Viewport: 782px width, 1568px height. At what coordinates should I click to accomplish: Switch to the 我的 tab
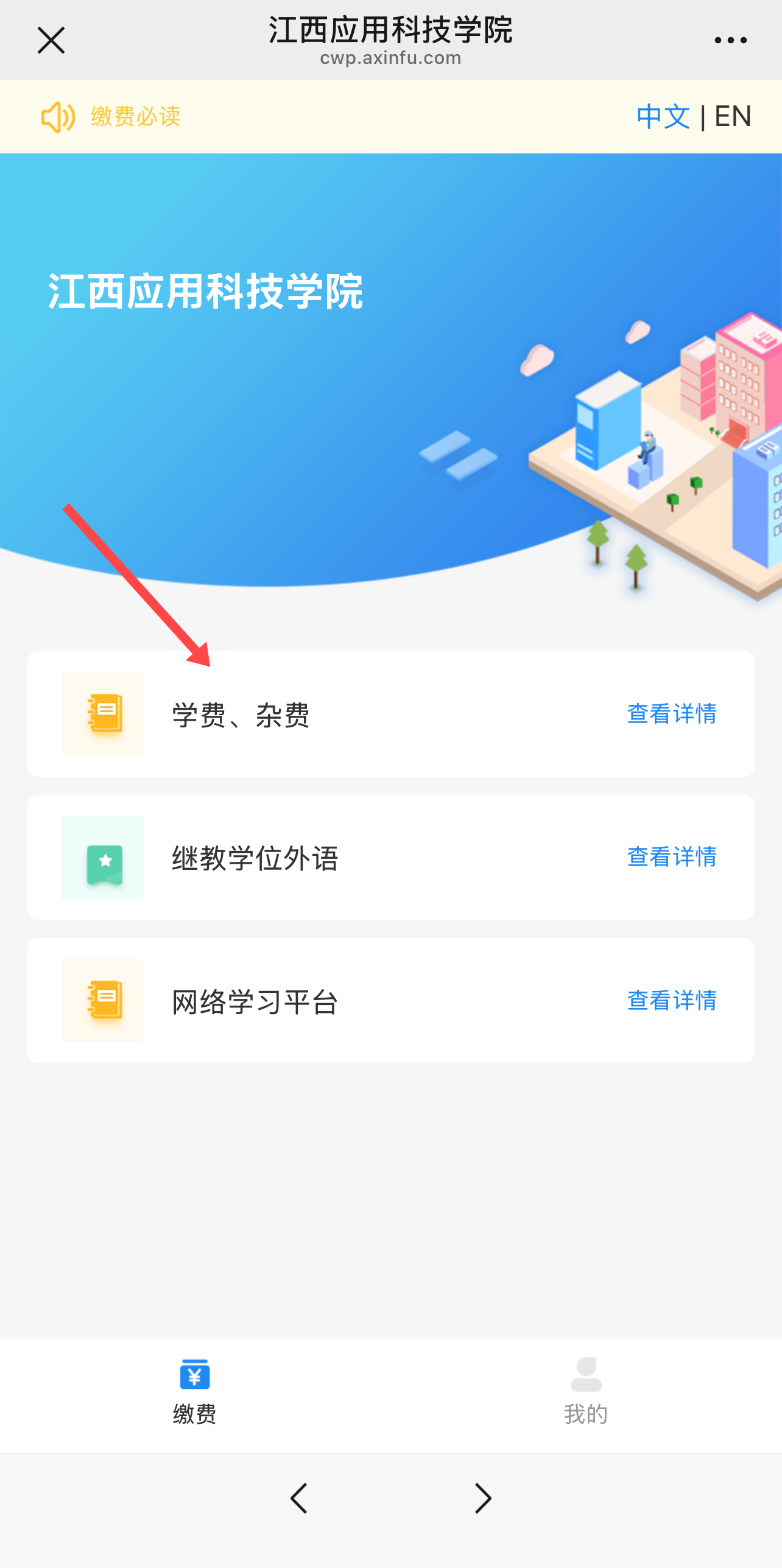586,1391
